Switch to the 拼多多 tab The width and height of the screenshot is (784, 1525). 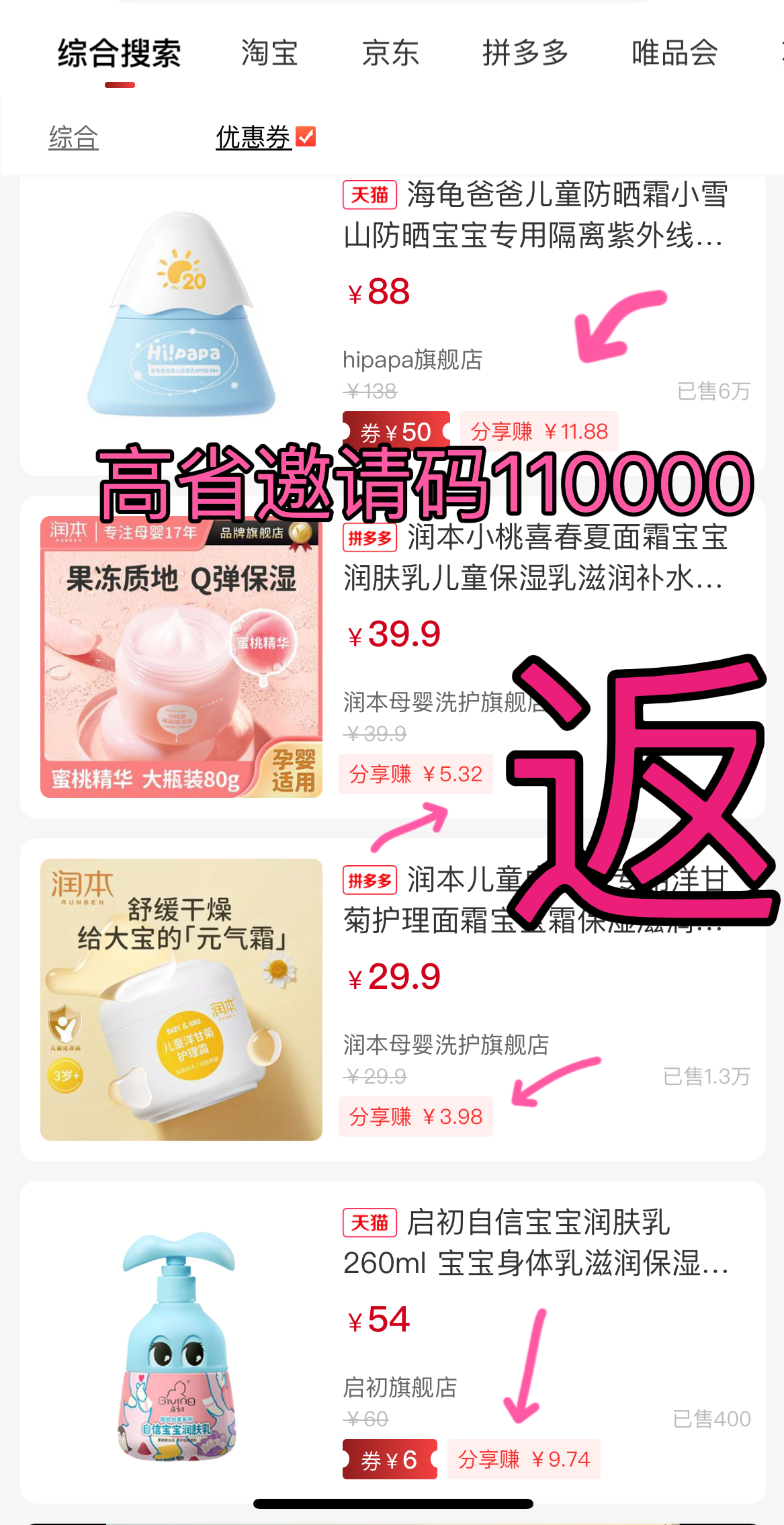tap(525, 53)
